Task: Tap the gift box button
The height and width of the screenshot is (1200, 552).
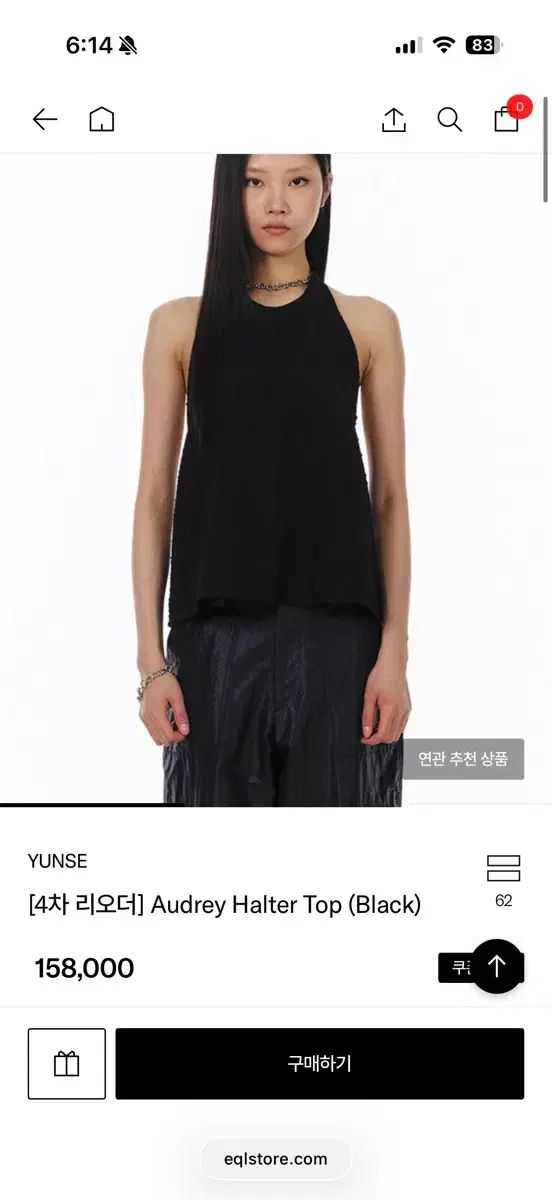Action: click(x=67, y=1064)
